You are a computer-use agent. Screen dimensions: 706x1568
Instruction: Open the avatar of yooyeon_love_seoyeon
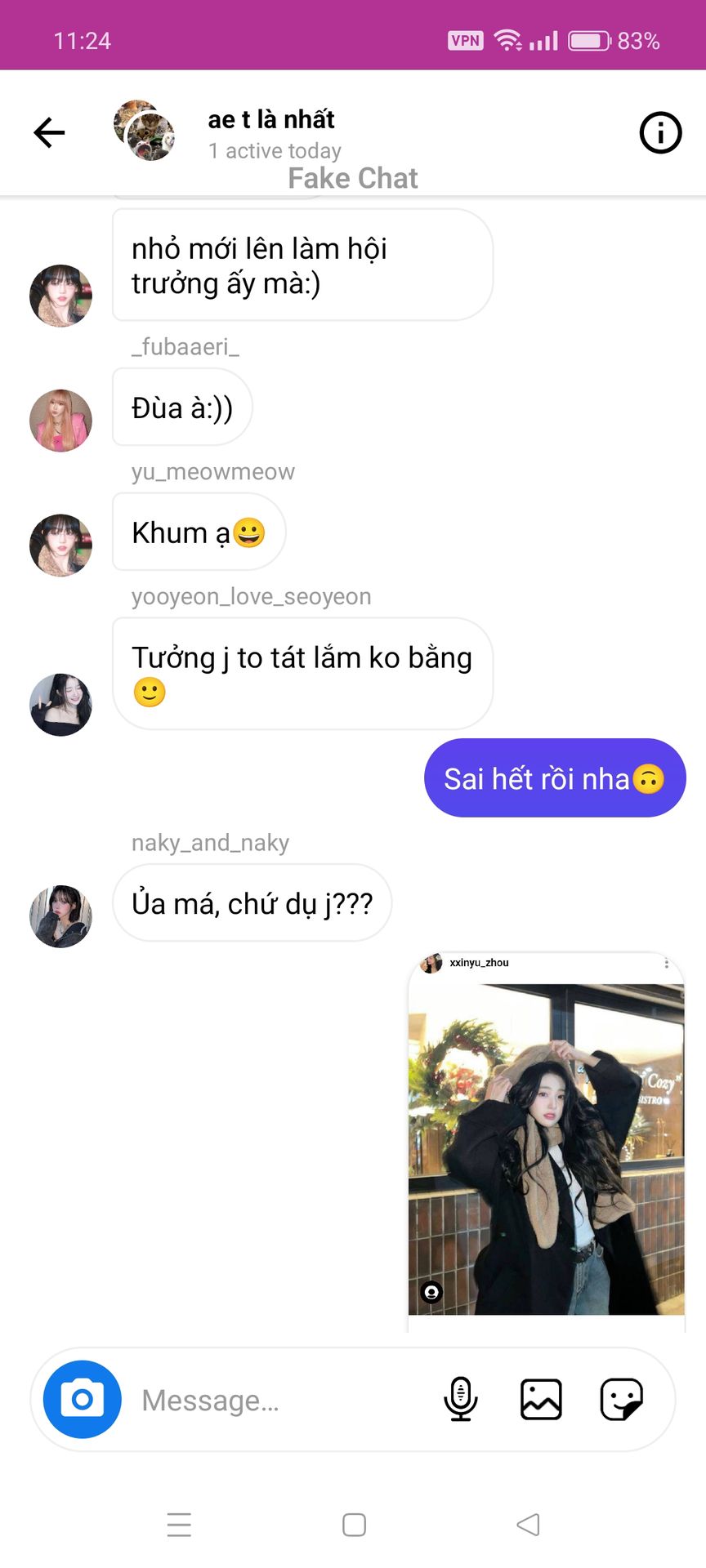pyautogui.click(x=60, y=704)
